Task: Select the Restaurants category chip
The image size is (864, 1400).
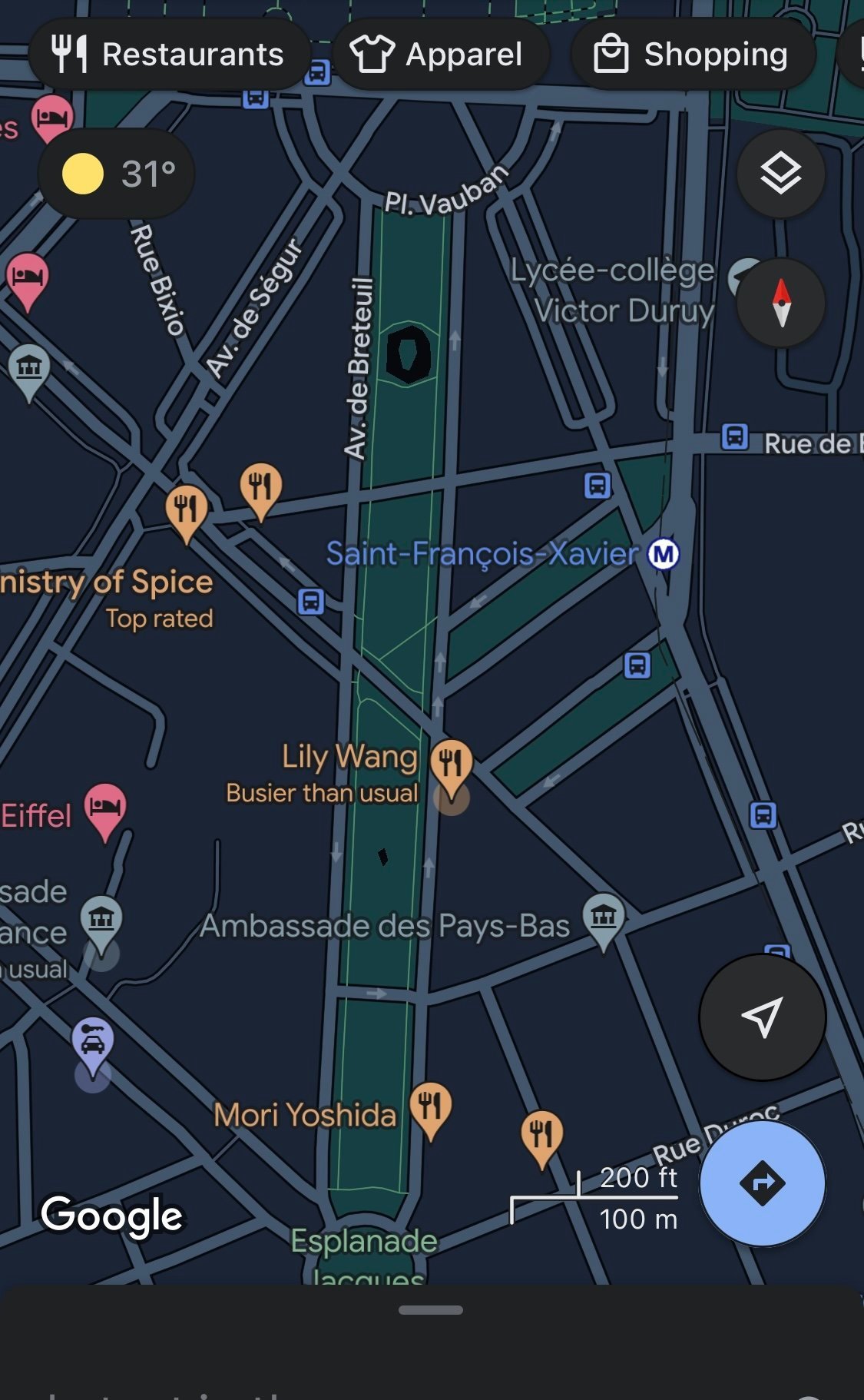Action: click(169, 55)
